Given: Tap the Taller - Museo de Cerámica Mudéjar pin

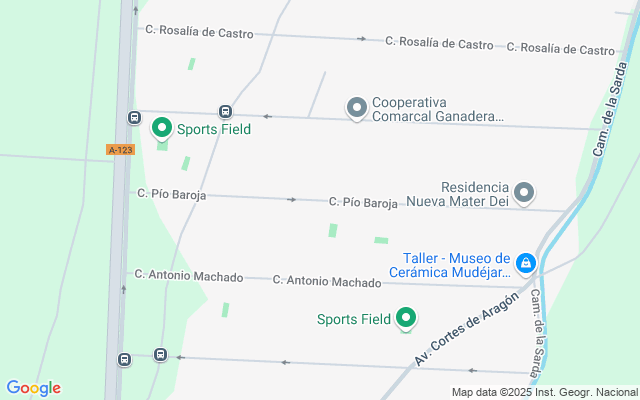Looking at the screenshot, I should [x=526, y=264].
